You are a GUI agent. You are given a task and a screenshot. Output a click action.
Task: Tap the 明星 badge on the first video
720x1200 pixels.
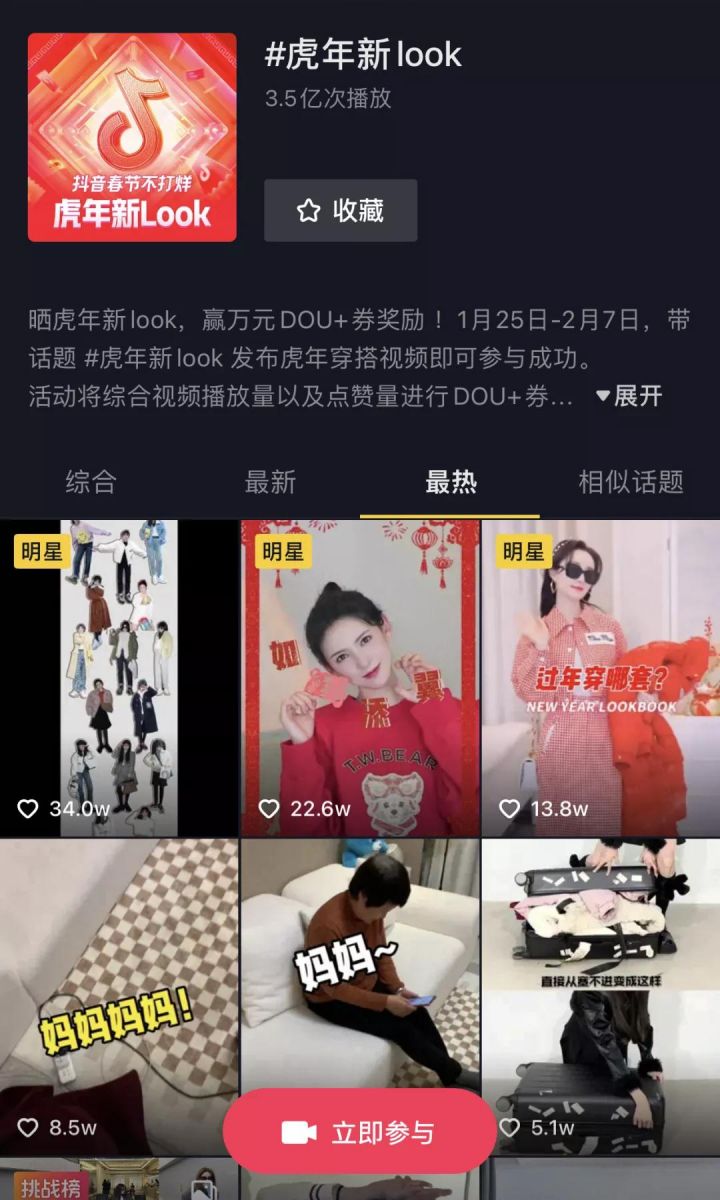pos(42,551)
